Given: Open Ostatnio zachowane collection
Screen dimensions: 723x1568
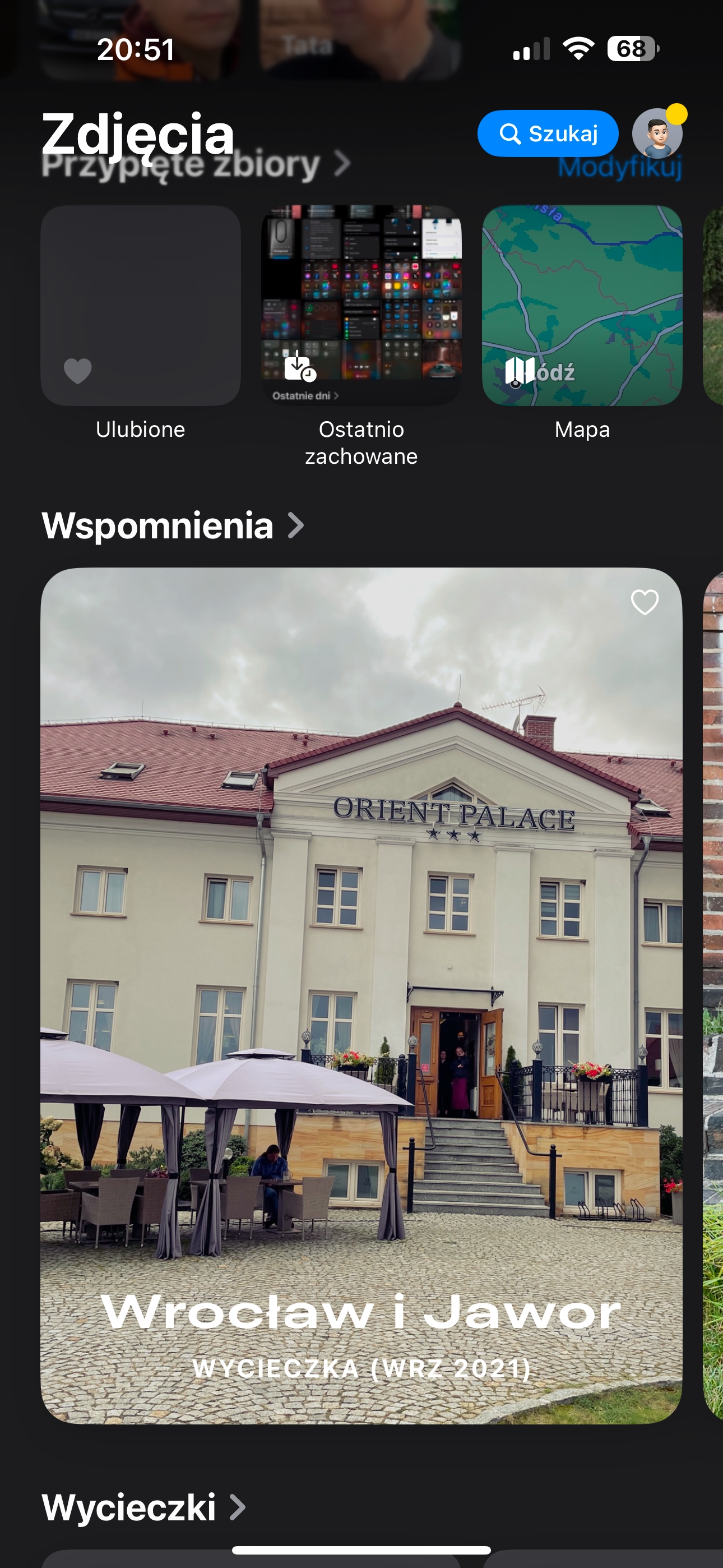Looking at the screenshot, I should pos(361,305).
